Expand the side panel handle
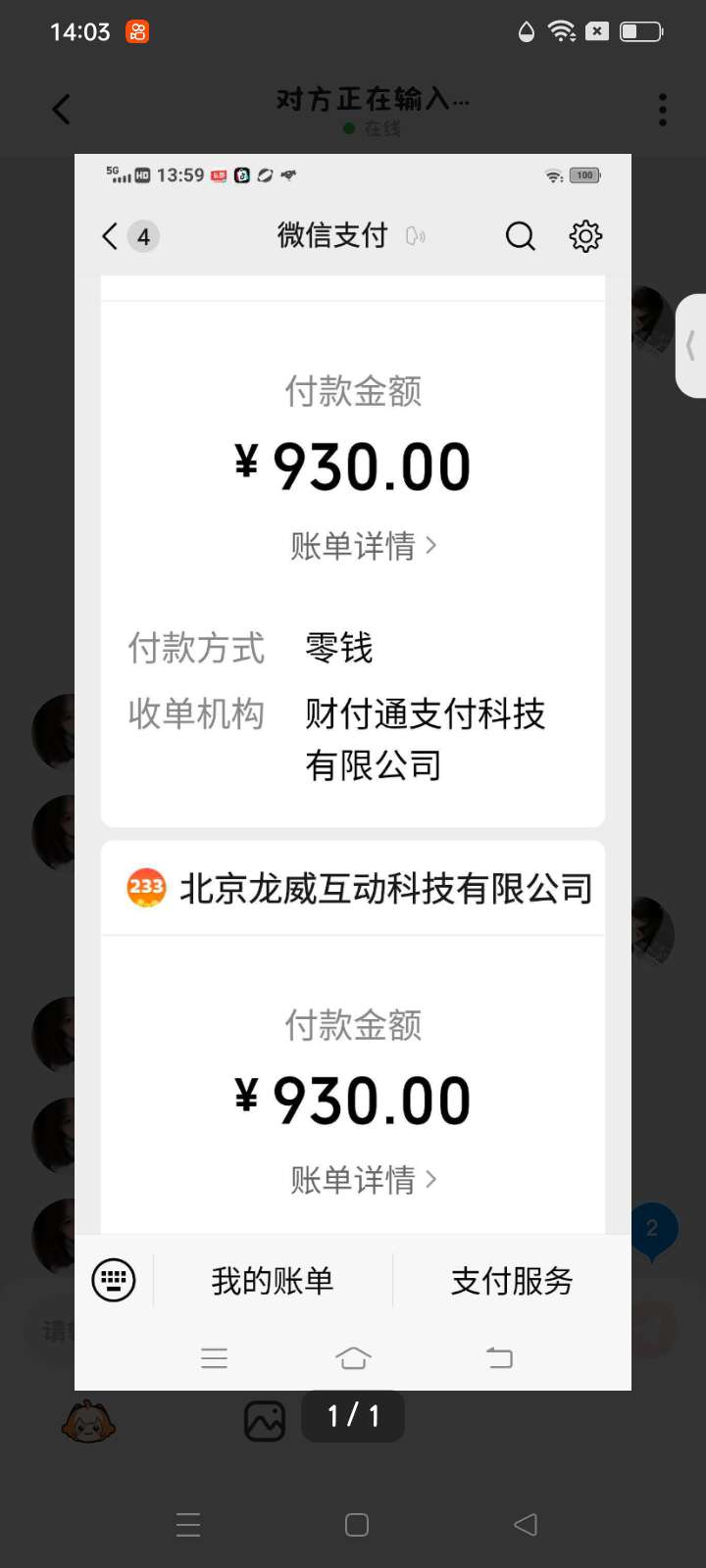Viewport: 706px width, 1568px height. pyautogui.click(x=691, y=346)
